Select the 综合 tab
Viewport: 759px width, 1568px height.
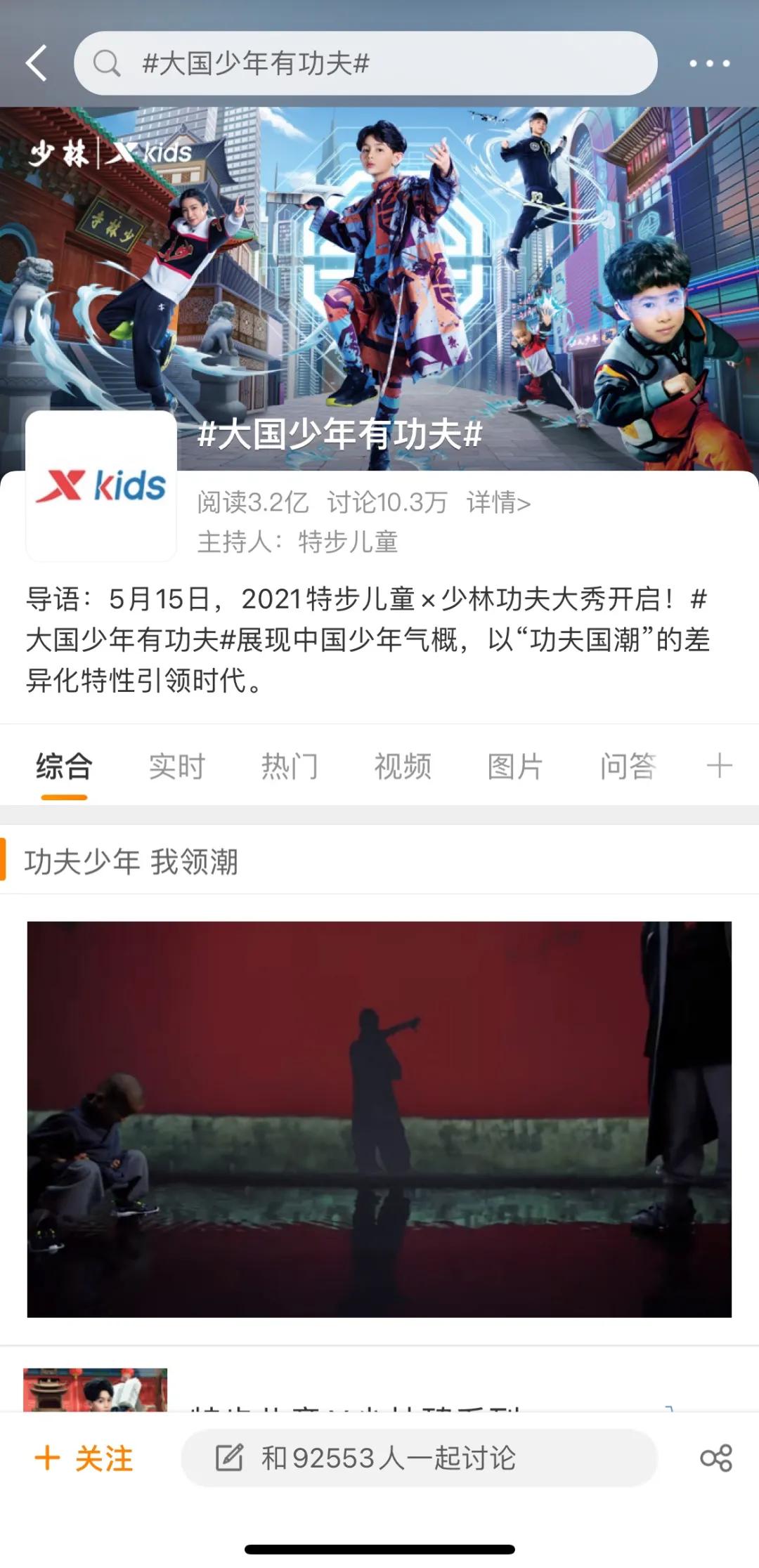[64, 766]
